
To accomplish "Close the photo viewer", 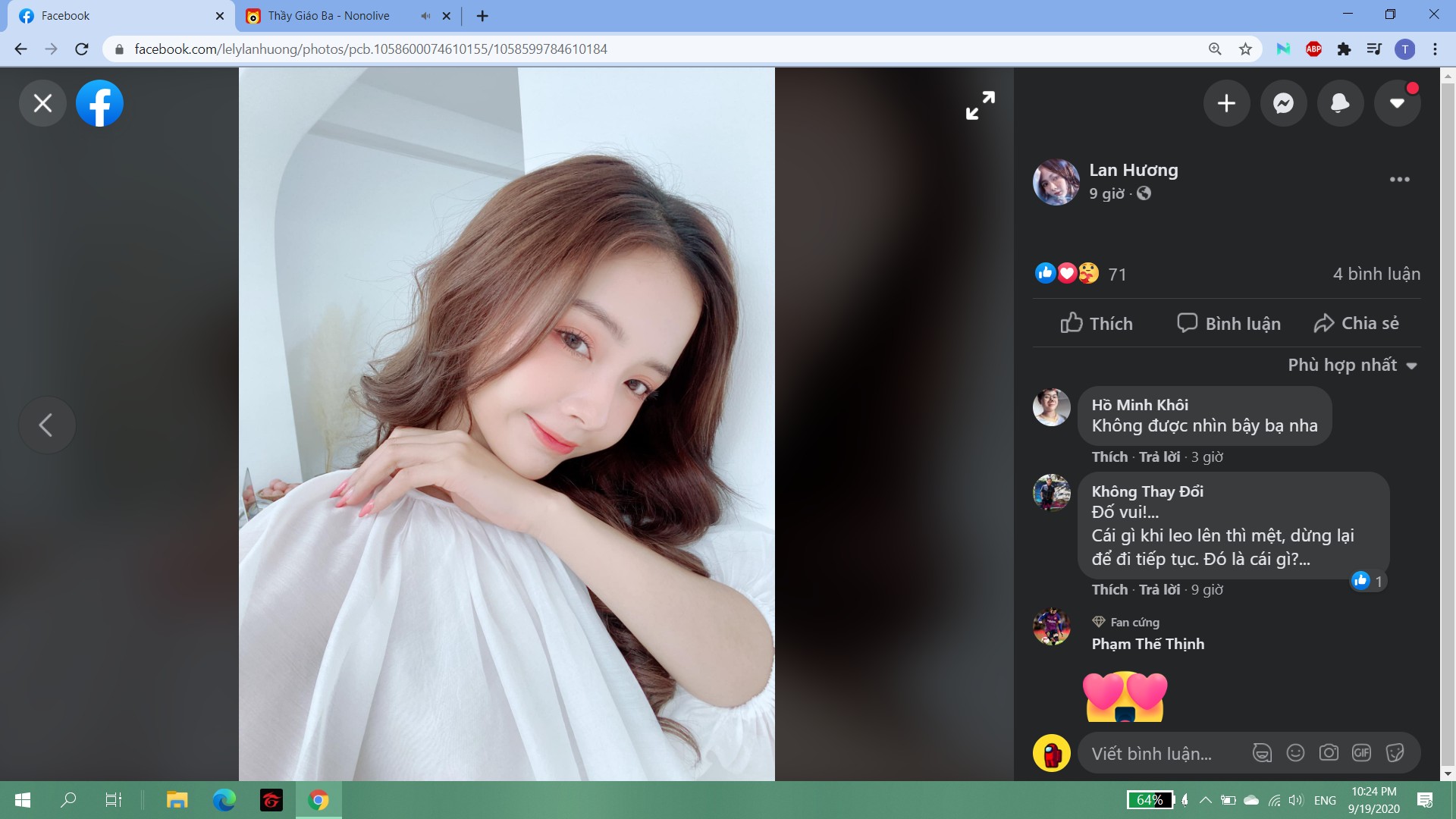I will click(43, 103).
